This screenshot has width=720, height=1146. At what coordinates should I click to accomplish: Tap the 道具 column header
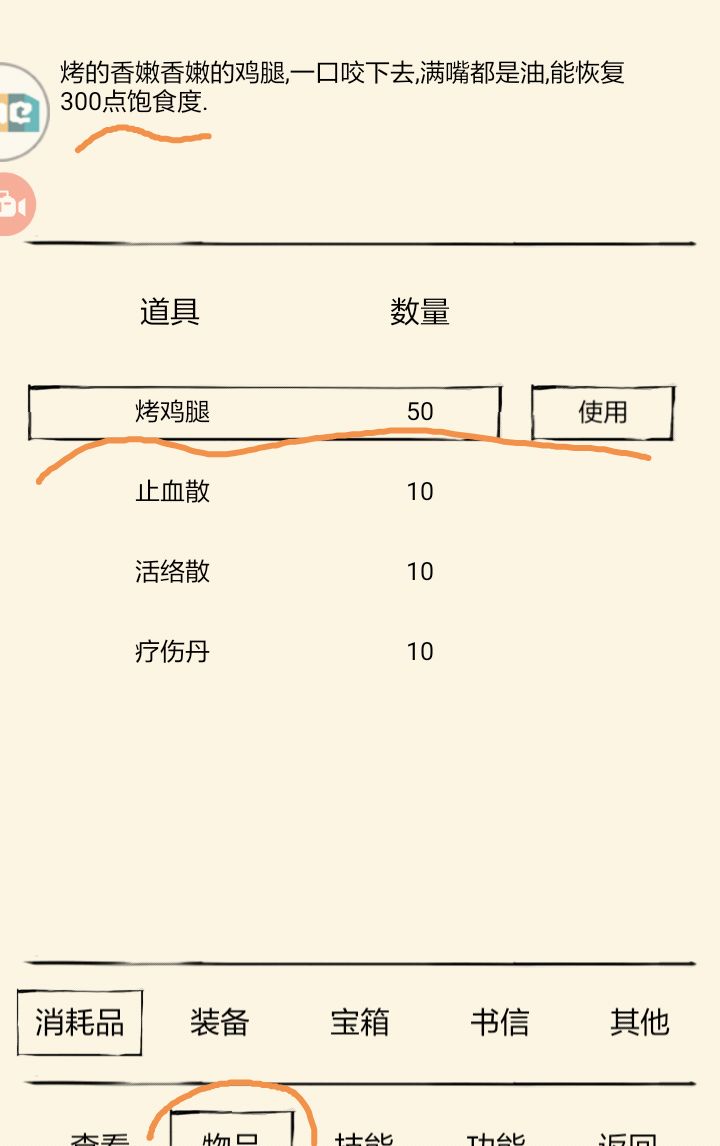tap(170, 310)
